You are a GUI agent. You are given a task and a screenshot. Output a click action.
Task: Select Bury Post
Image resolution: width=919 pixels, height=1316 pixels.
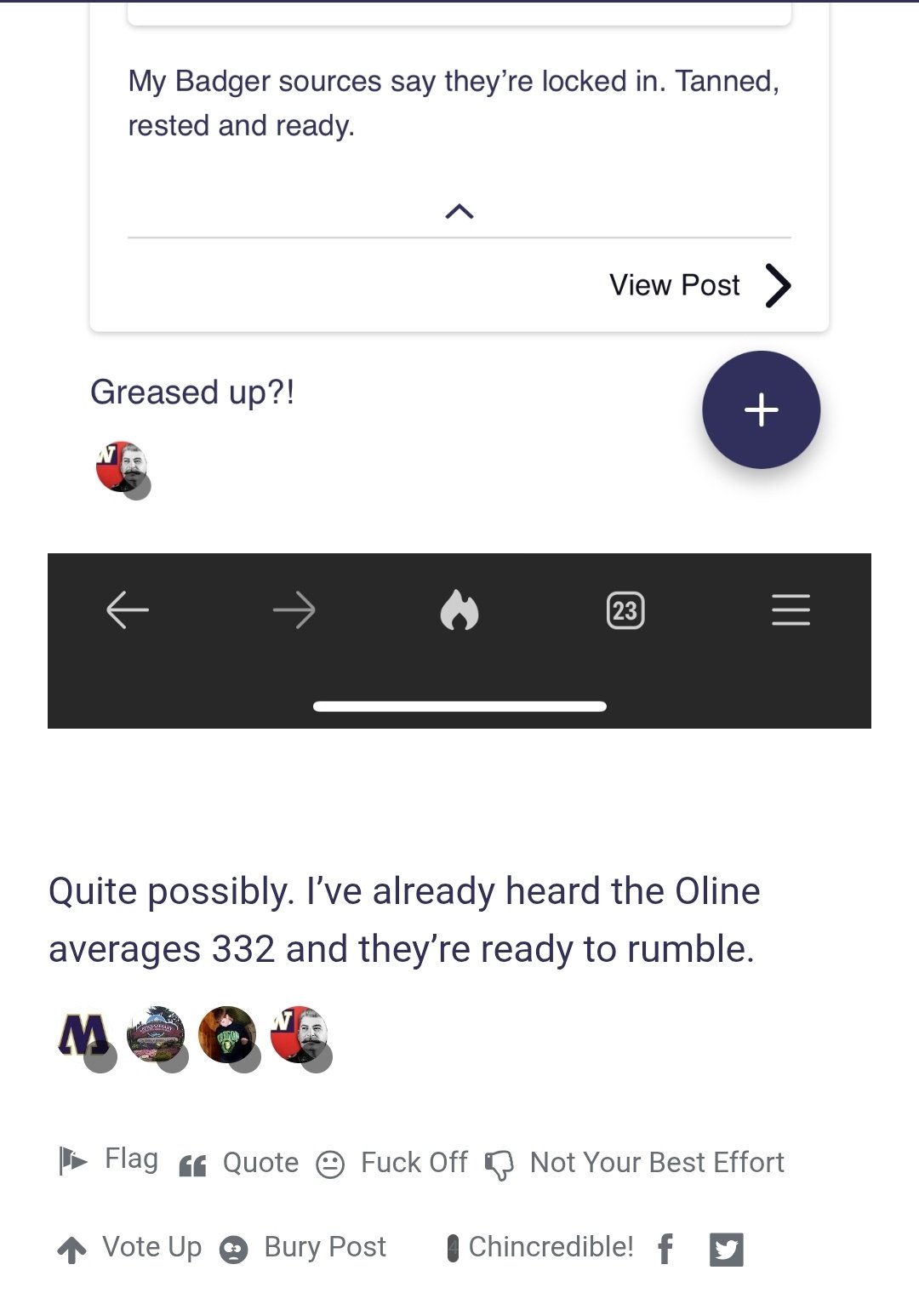(x=303, y=1248)
